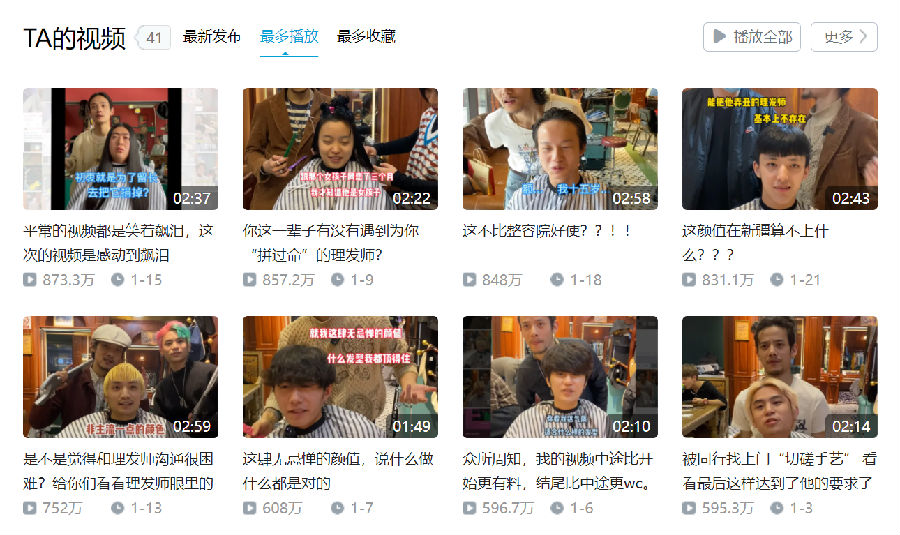Switch to the 最多收藏 sort tab
Image resolution: width=900 pixels, height=535 pixels.
(x=366, y=37)
